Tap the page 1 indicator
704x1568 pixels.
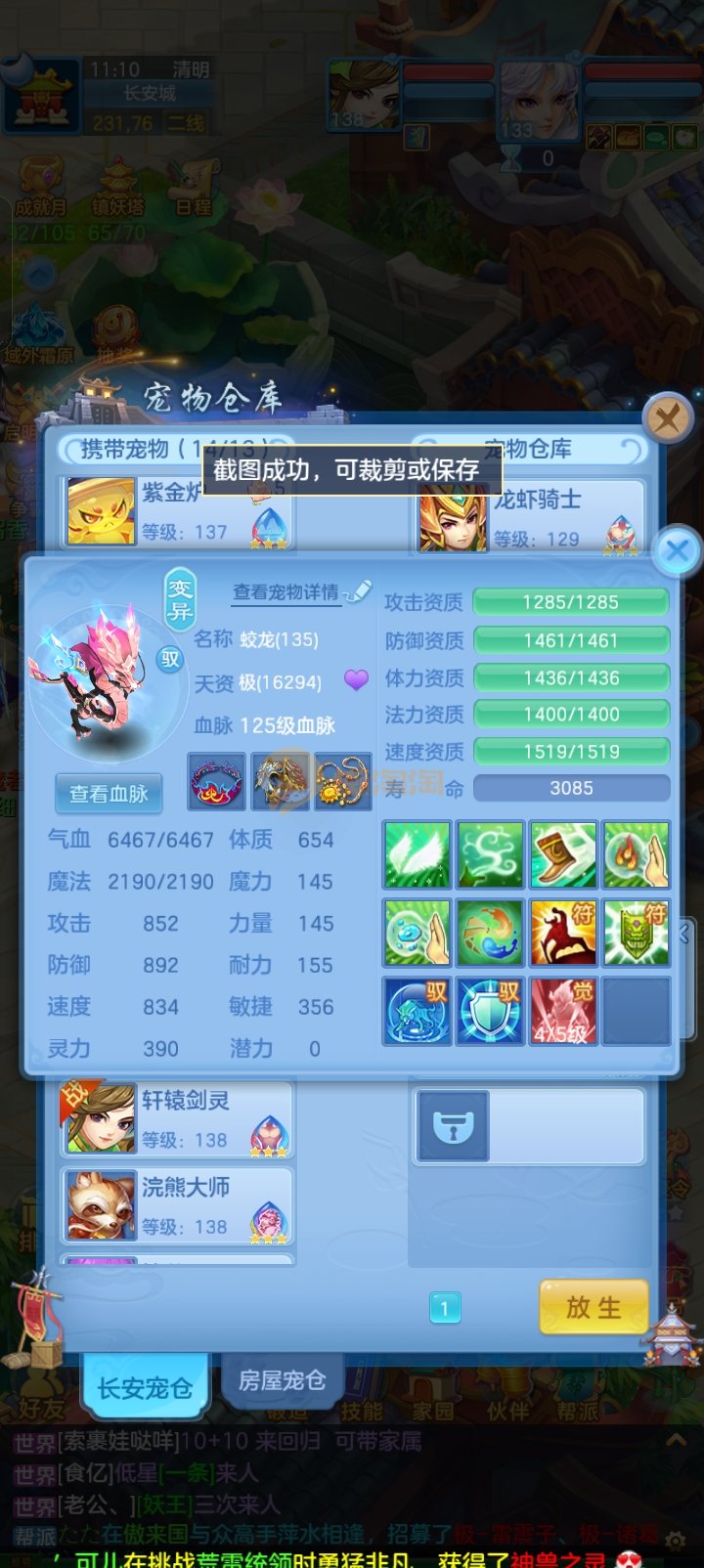[x=445, y=1308]
